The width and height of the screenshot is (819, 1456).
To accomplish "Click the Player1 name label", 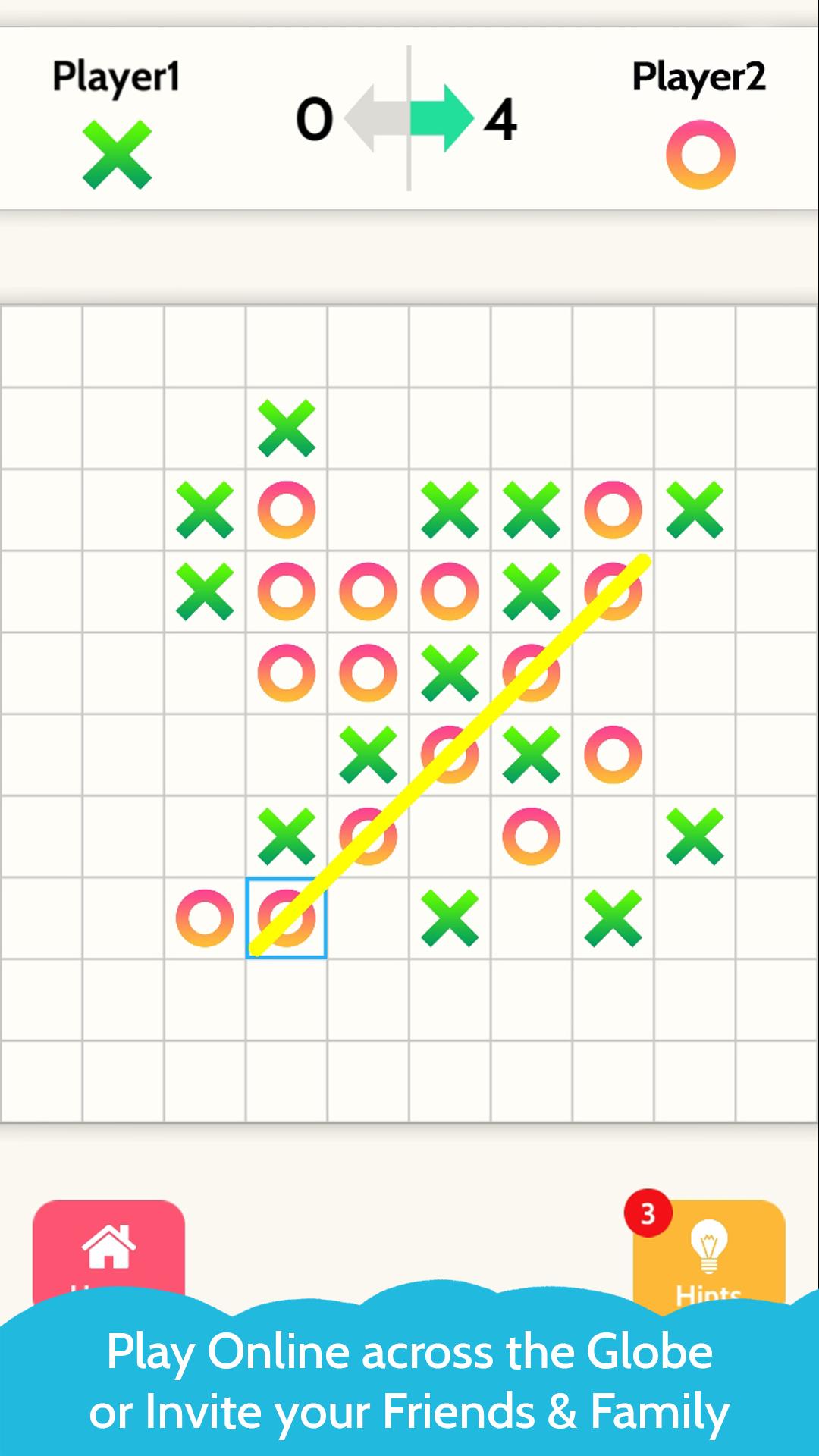I will pos(116,74).
